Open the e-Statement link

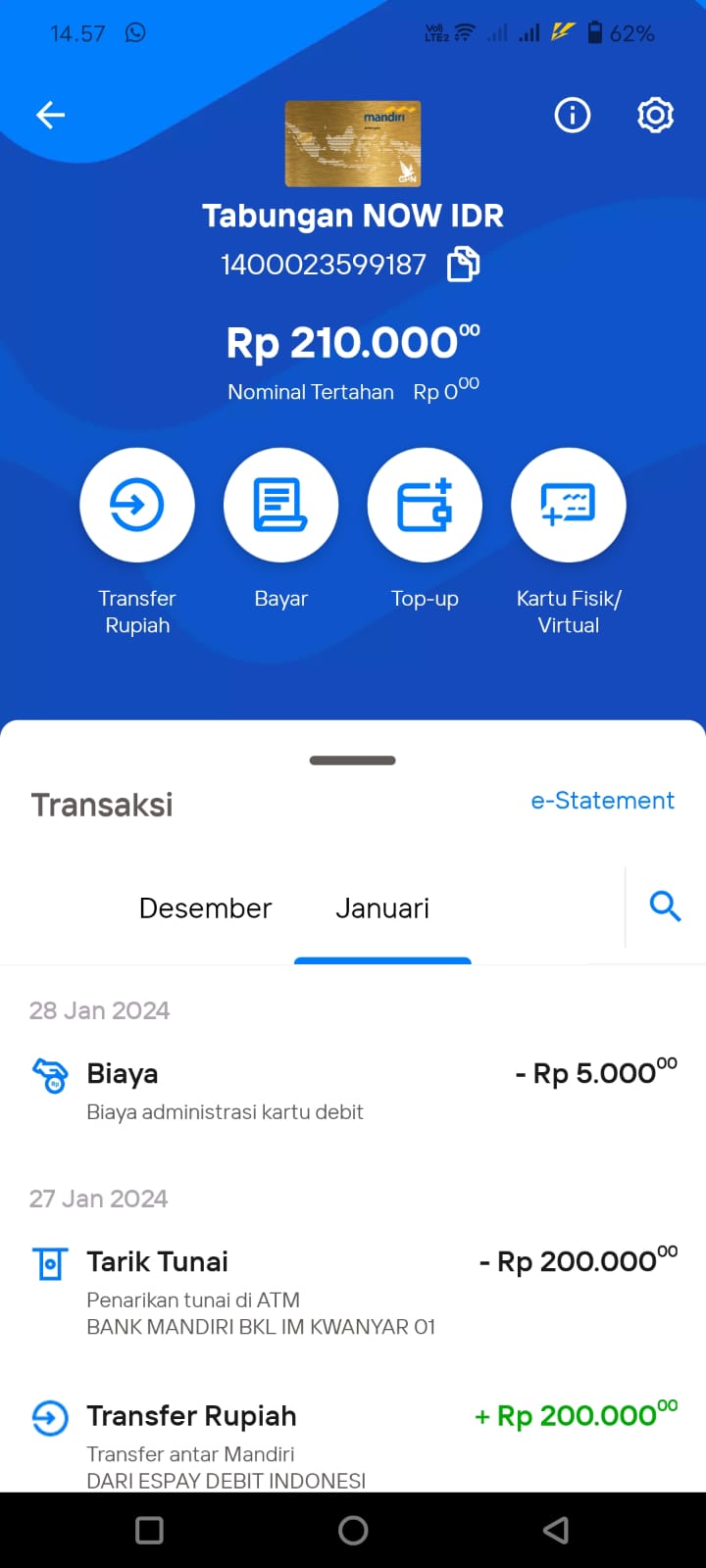[603, 801]
